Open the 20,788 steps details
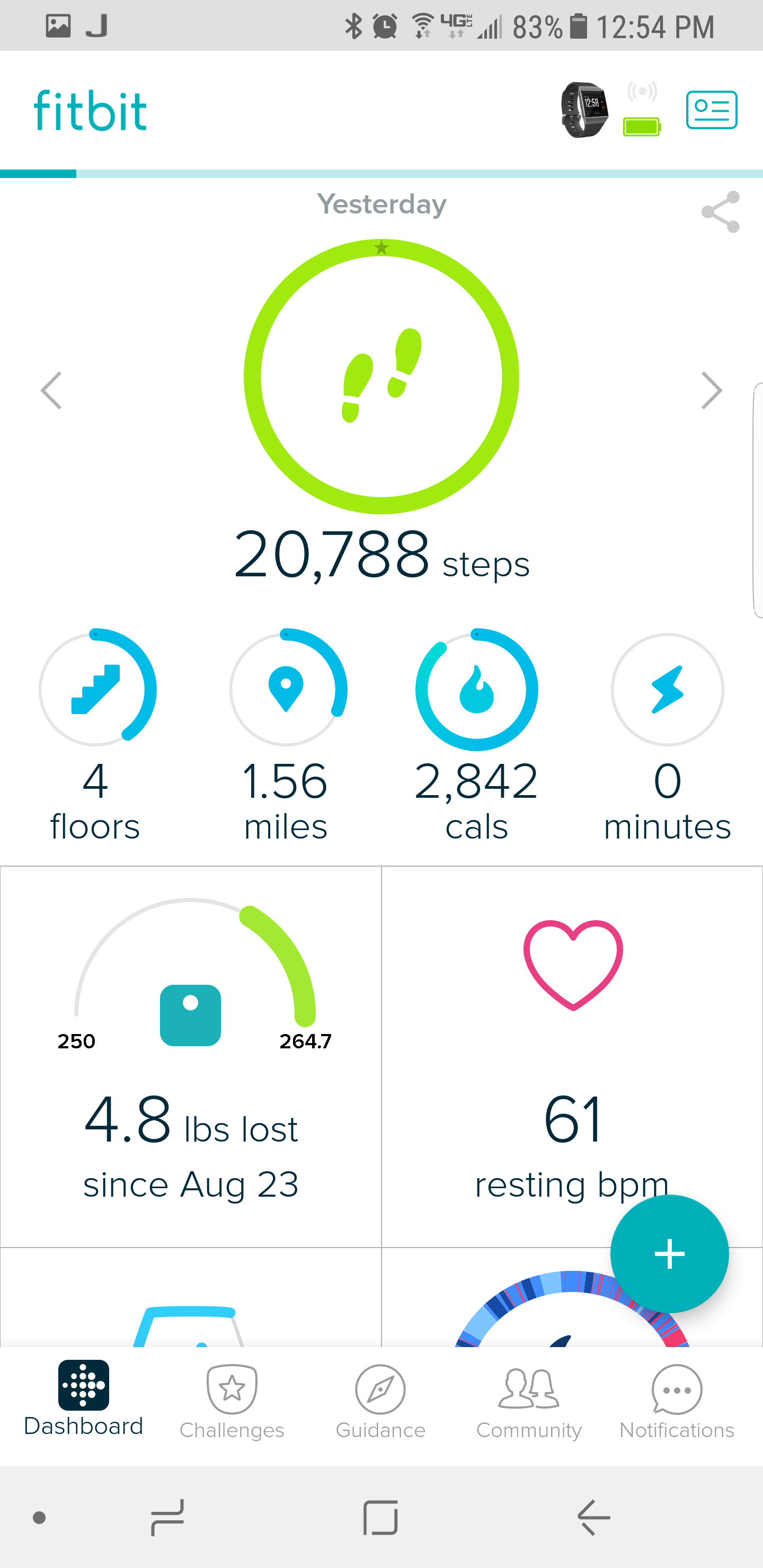The width and height of the screenshot is (763, 1568). point(381,412)
